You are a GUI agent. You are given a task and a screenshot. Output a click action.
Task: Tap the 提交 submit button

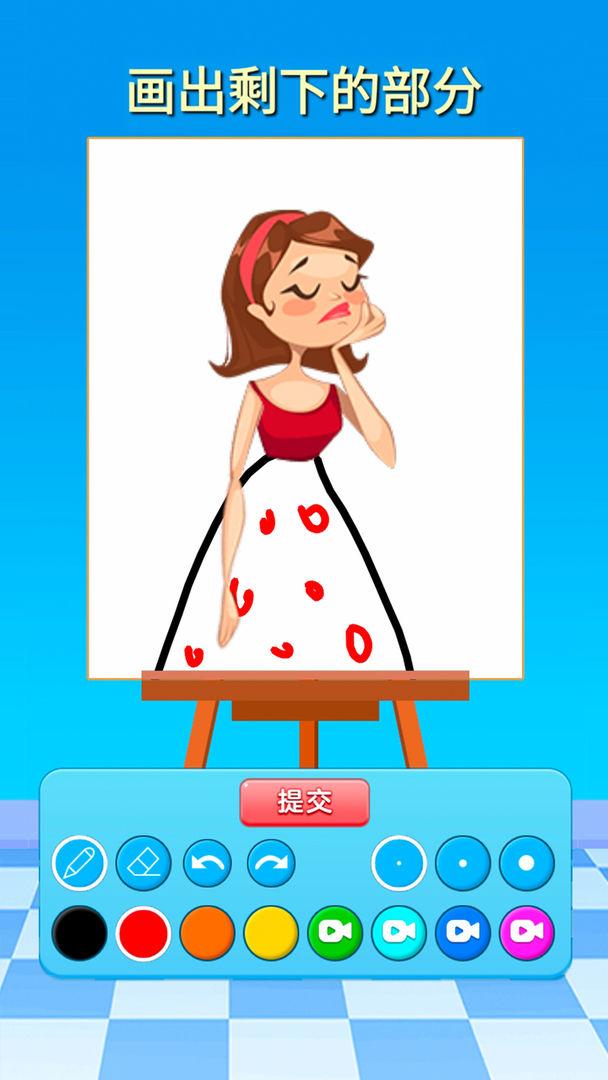click(x=304, y=801)
